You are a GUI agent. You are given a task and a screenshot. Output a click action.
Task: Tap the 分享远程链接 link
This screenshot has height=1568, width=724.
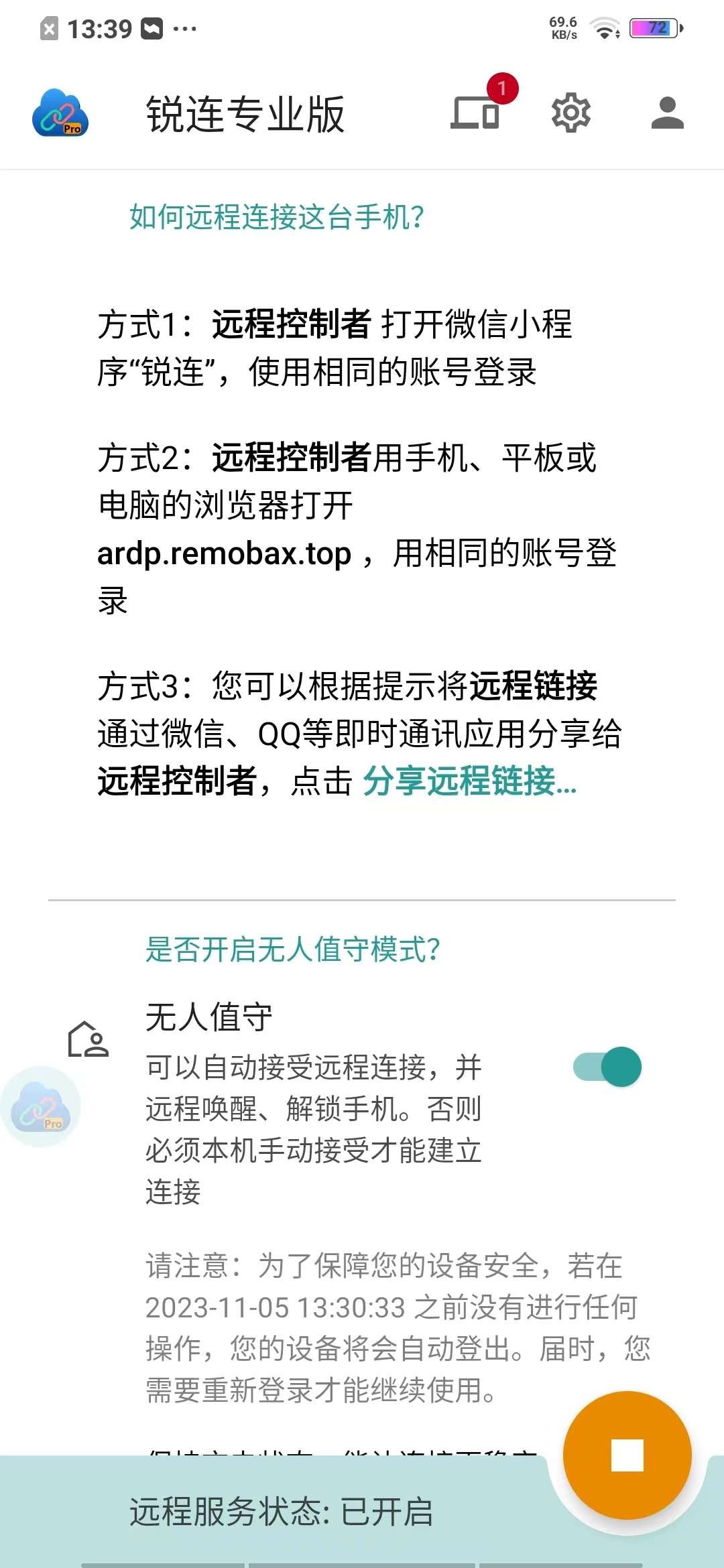(469, 781)
